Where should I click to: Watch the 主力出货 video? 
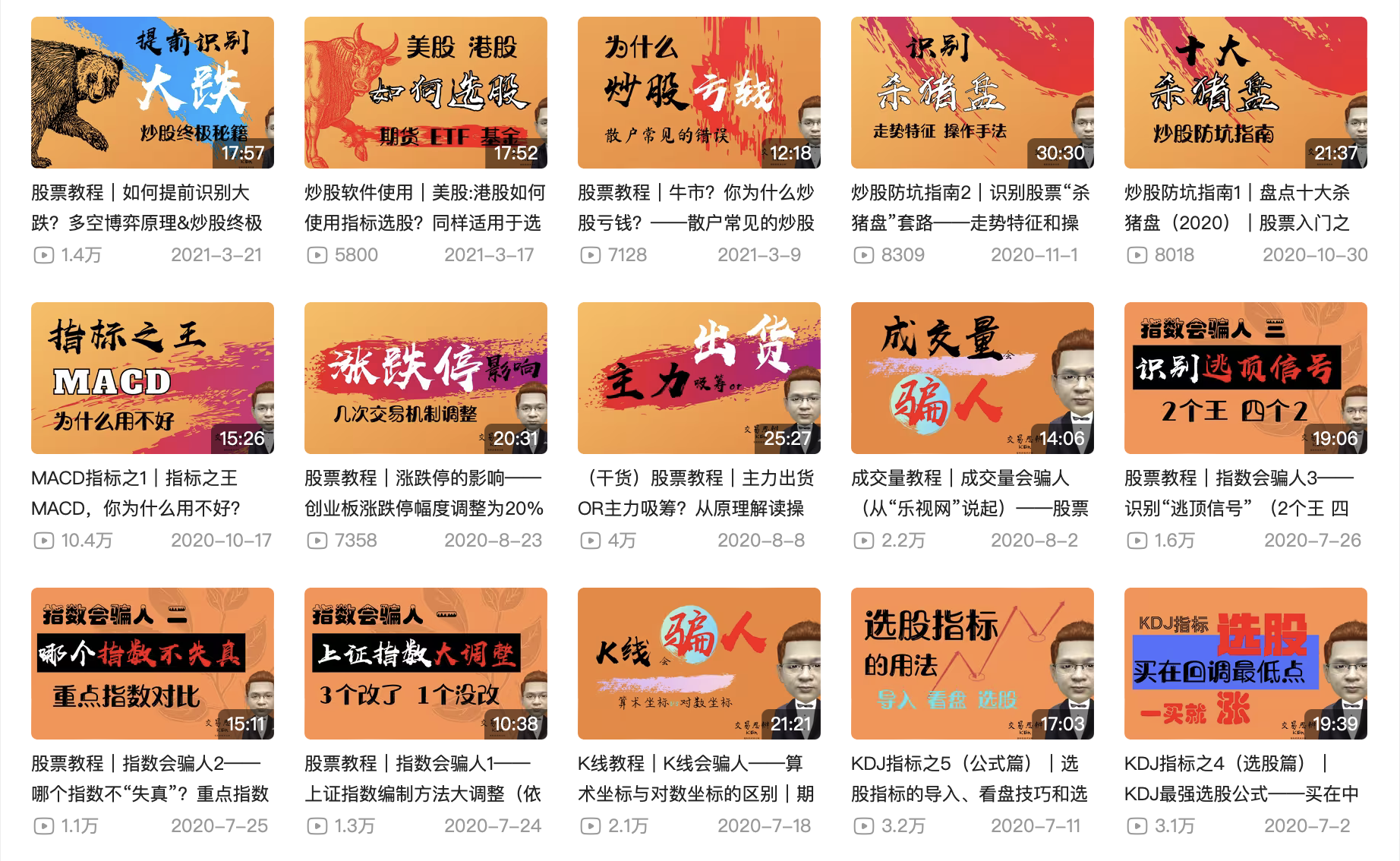point(698,378)
